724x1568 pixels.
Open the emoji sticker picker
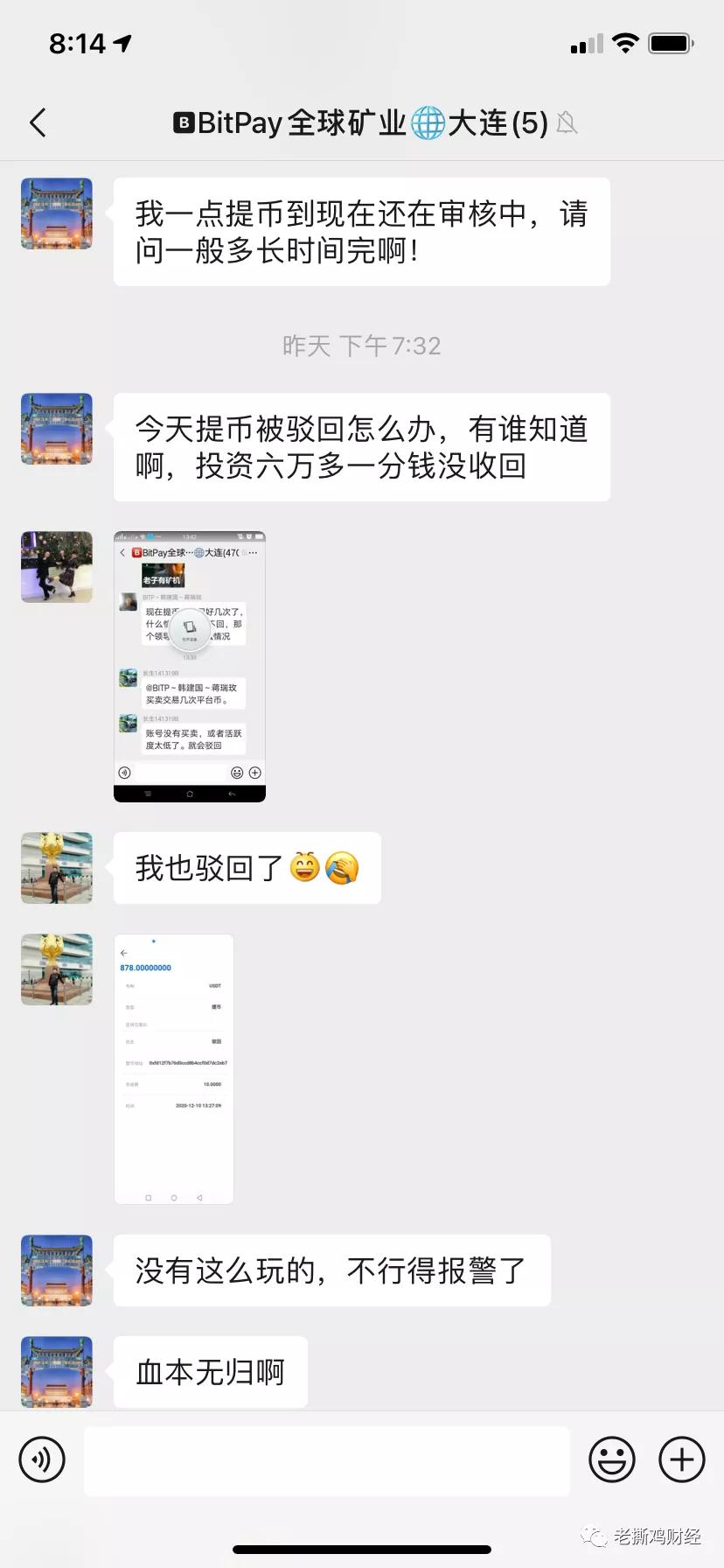[x=611, y=1459]
